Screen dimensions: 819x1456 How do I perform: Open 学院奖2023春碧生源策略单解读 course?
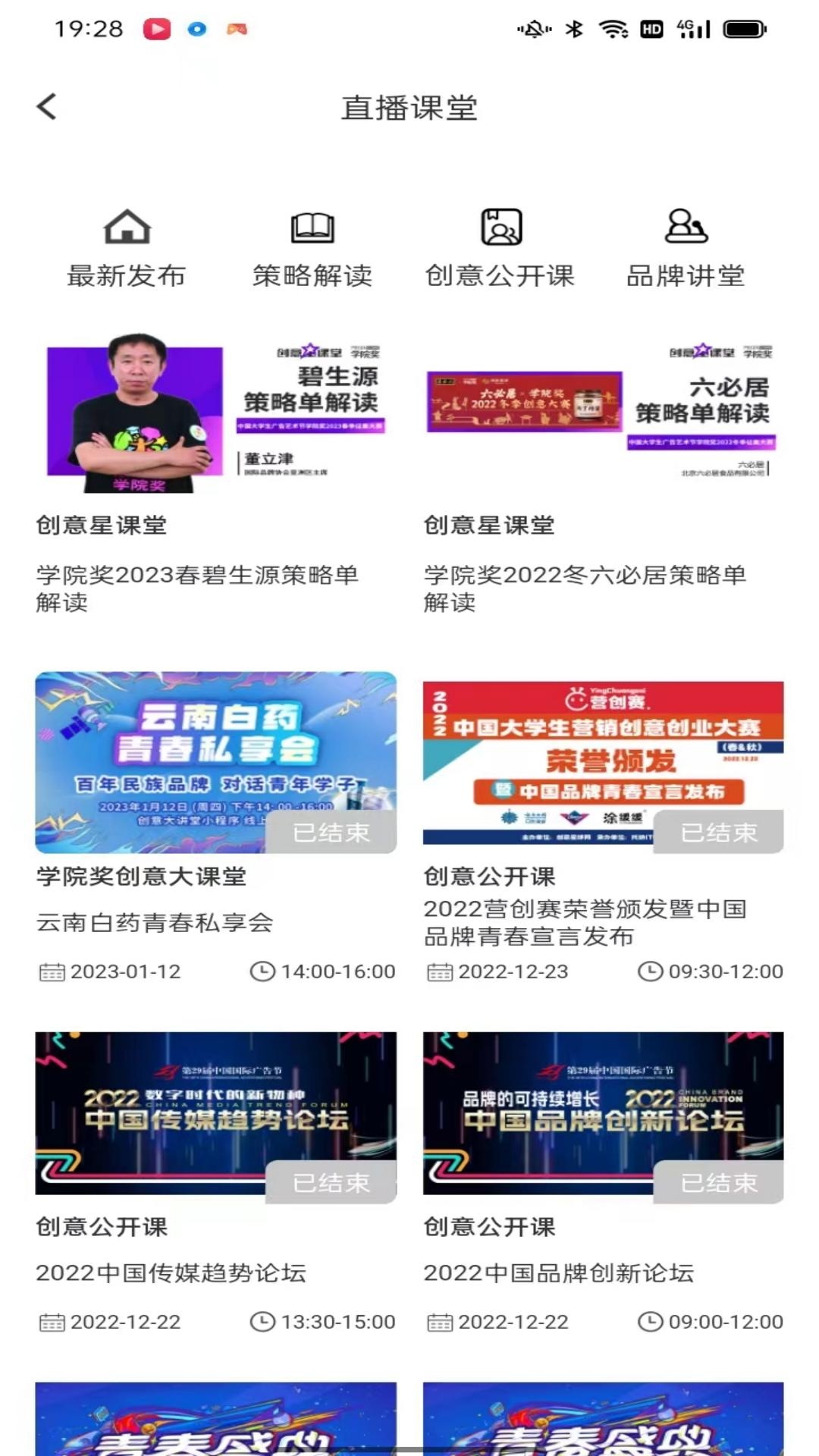coord(216,413)
